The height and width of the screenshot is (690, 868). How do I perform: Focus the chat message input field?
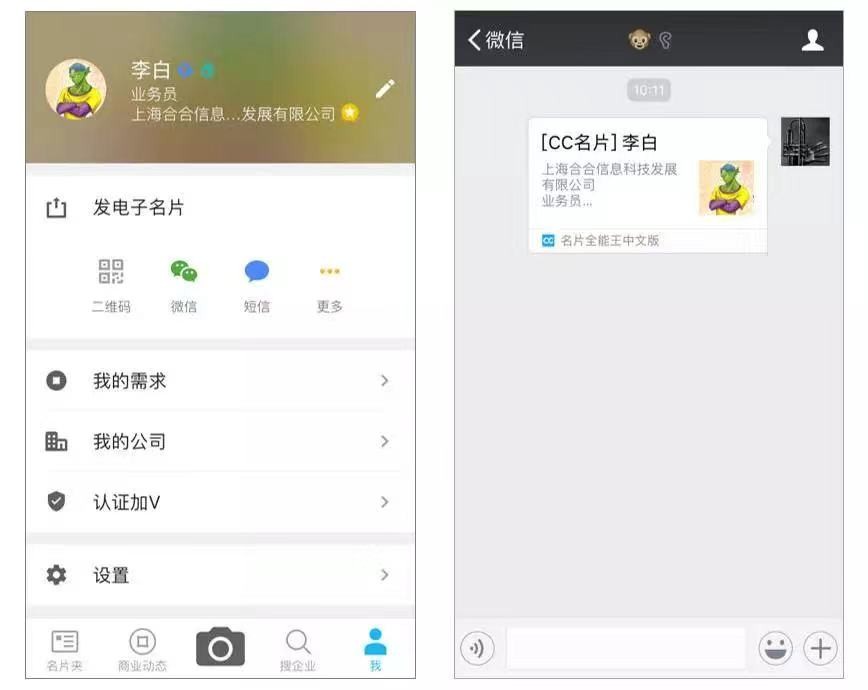tap(626, 649)
